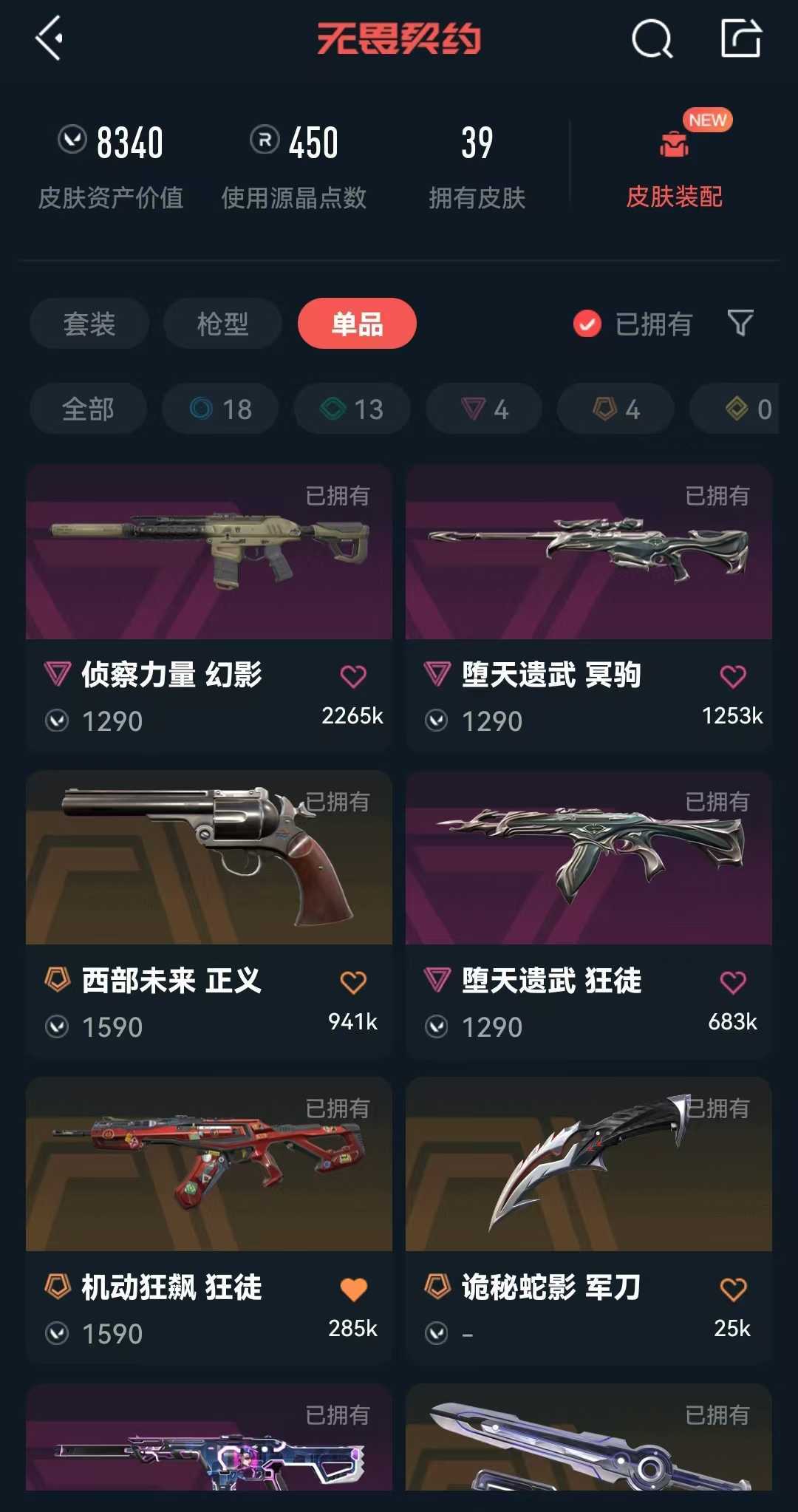Switch to the 套装 tab
798x1512 pixels.
click(89, 324)
